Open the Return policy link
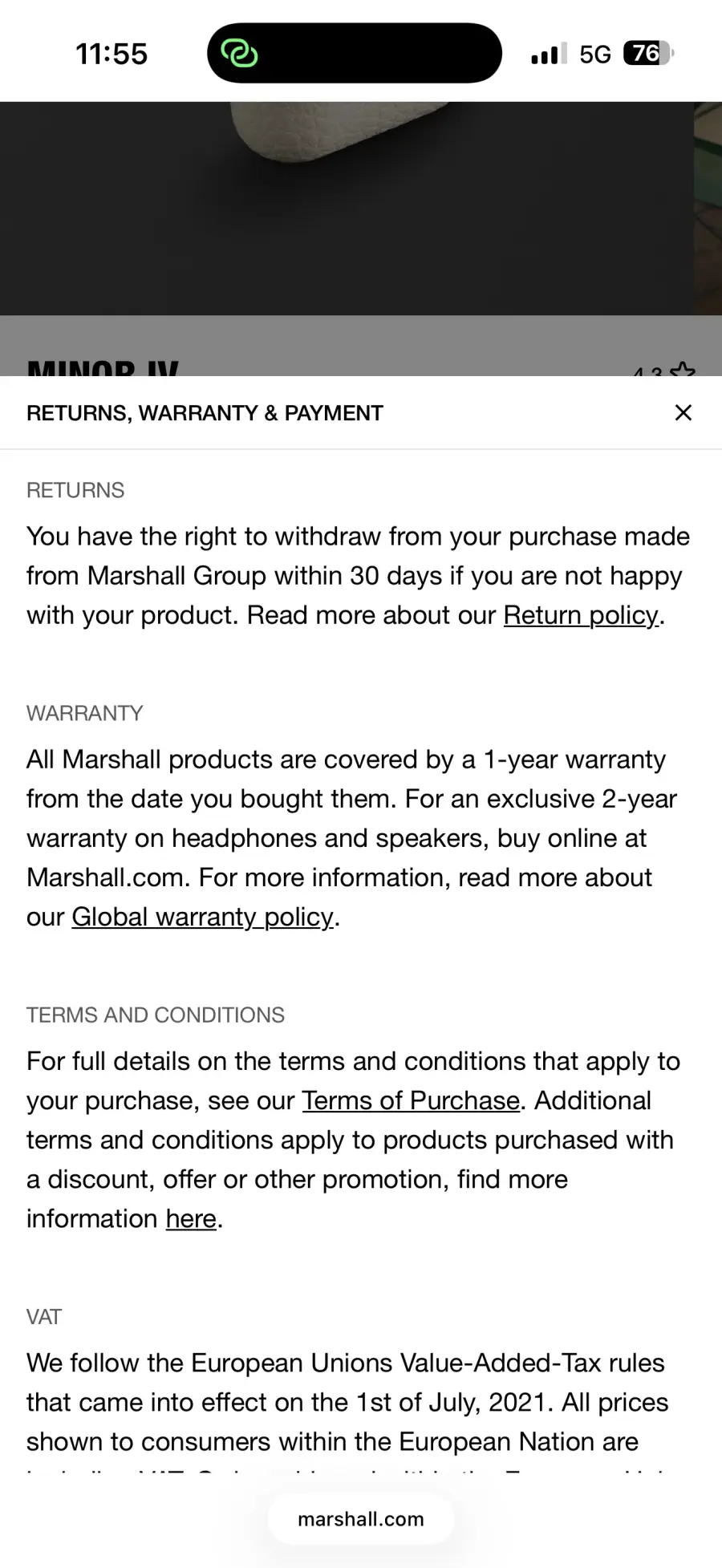 pos(581,615)
